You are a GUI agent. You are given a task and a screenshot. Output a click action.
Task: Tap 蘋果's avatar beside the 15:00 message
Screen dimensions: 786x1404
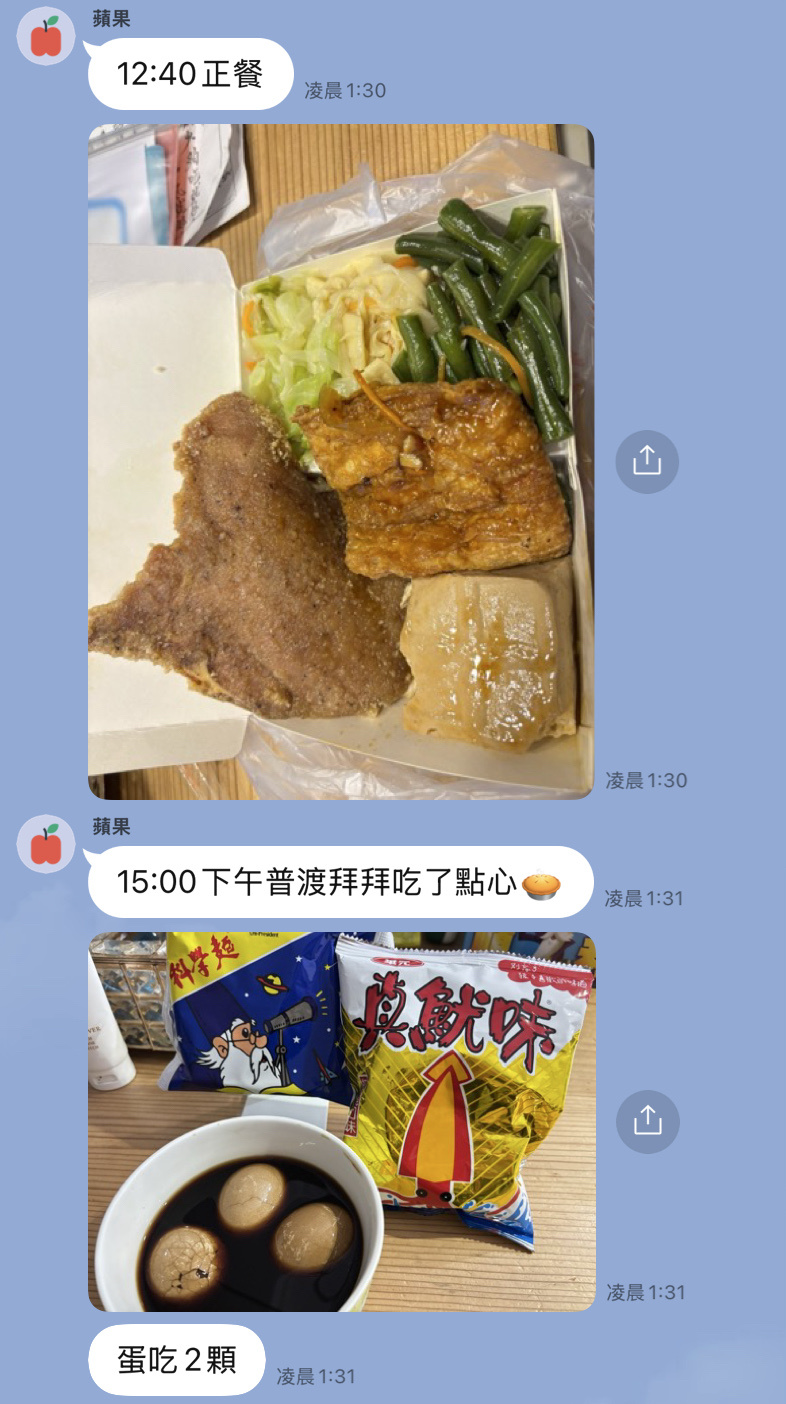(46, 845)
